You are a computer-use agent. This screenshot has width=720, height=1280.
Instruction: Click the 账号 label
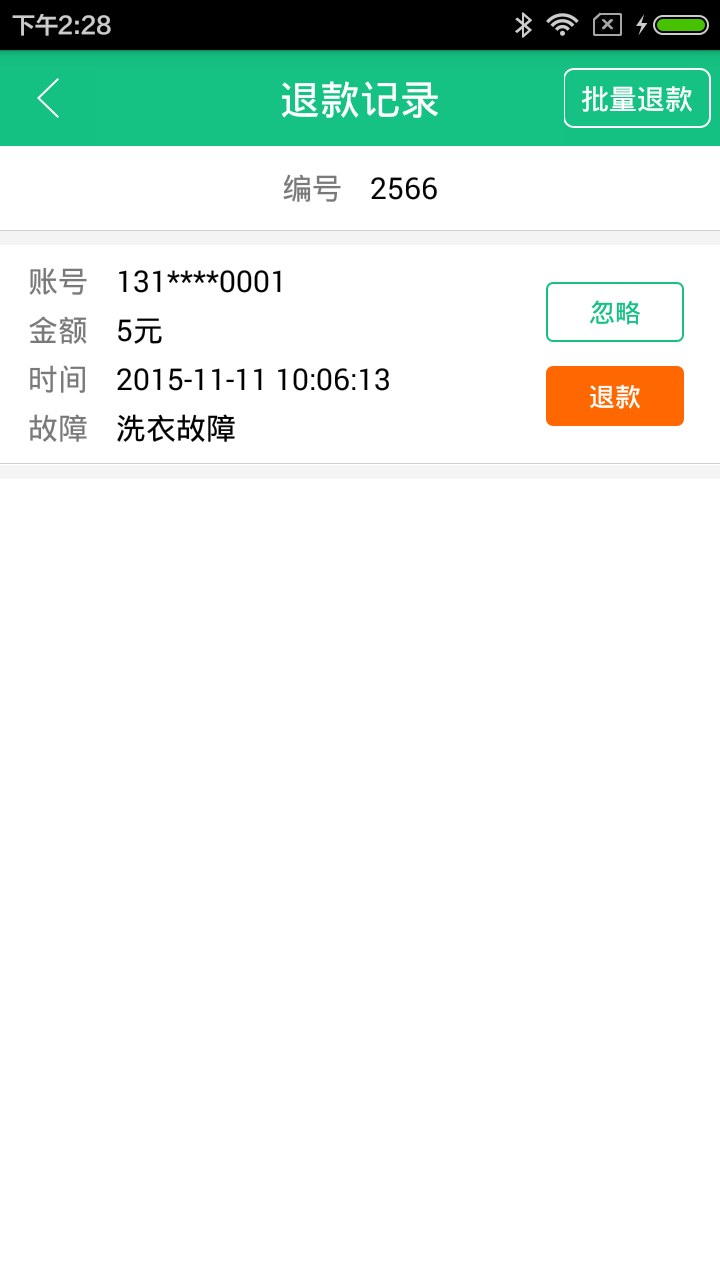tap(58, 281)
